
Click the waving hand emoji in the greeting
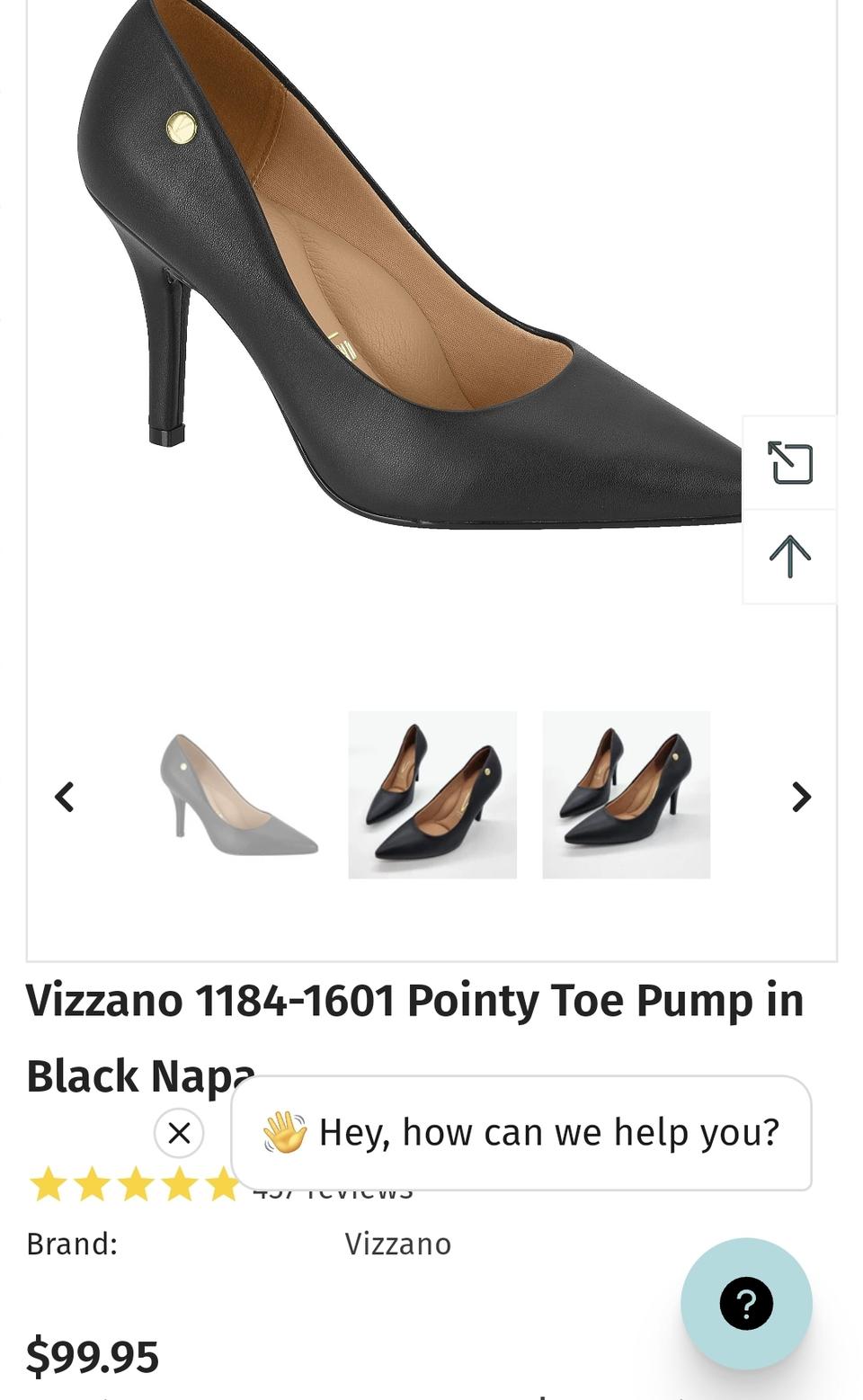pos(284,1132)
